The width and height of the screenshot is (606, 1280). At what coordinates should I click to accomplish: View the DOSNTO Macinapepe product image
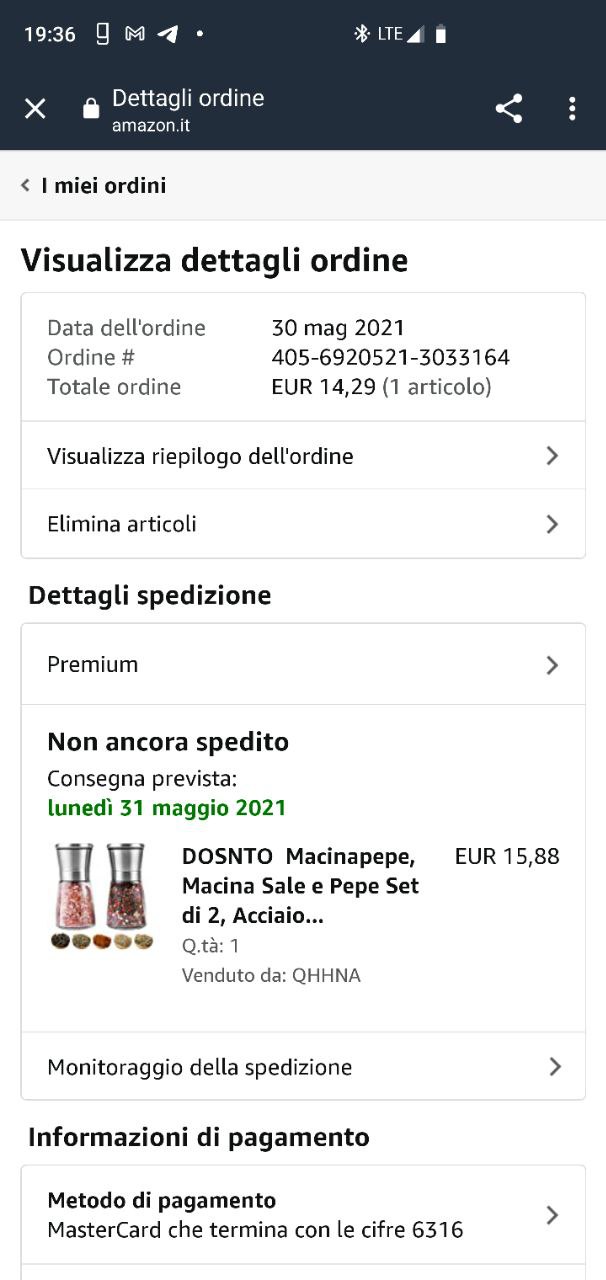coord(102,897)
